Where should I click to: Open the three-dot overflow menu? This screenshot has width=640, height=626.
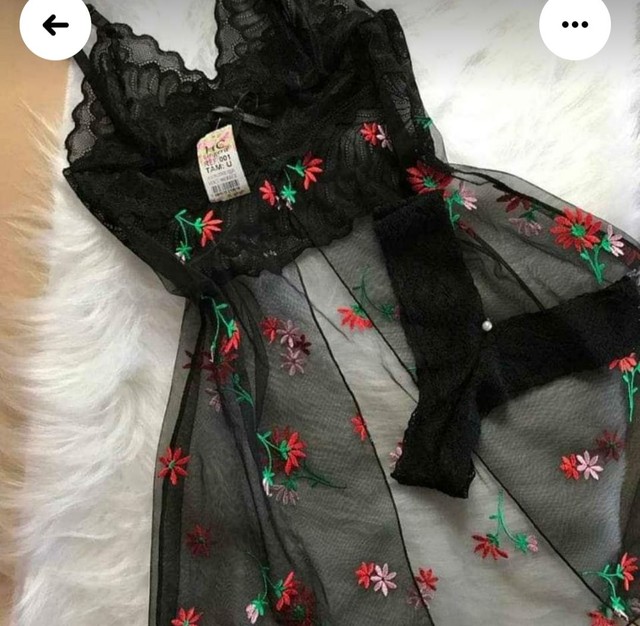click(575, 25)
